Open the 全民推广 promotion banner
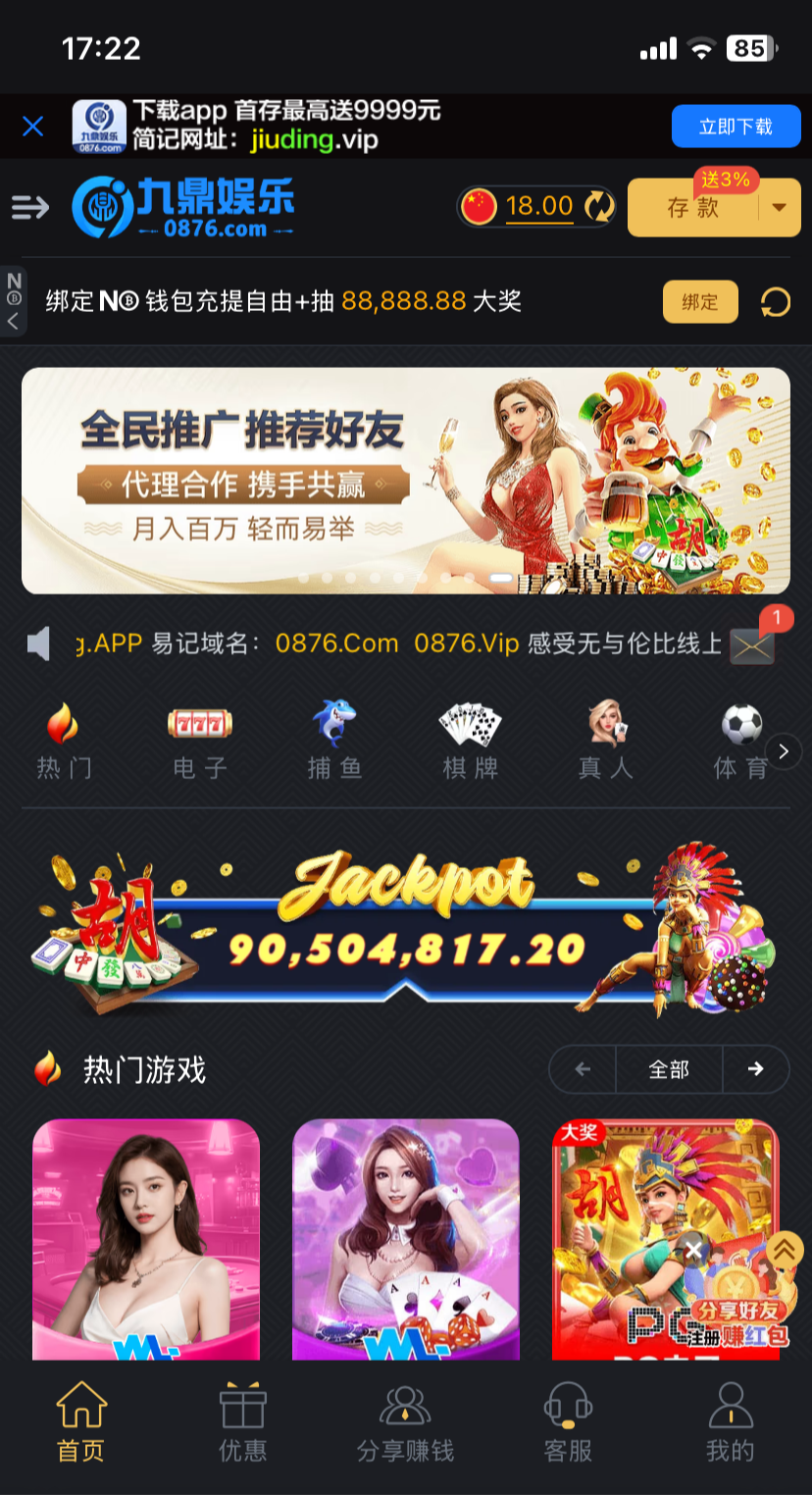Viewport: 812px width, 1495px height. pyautogui.click(x=405, y=481)
